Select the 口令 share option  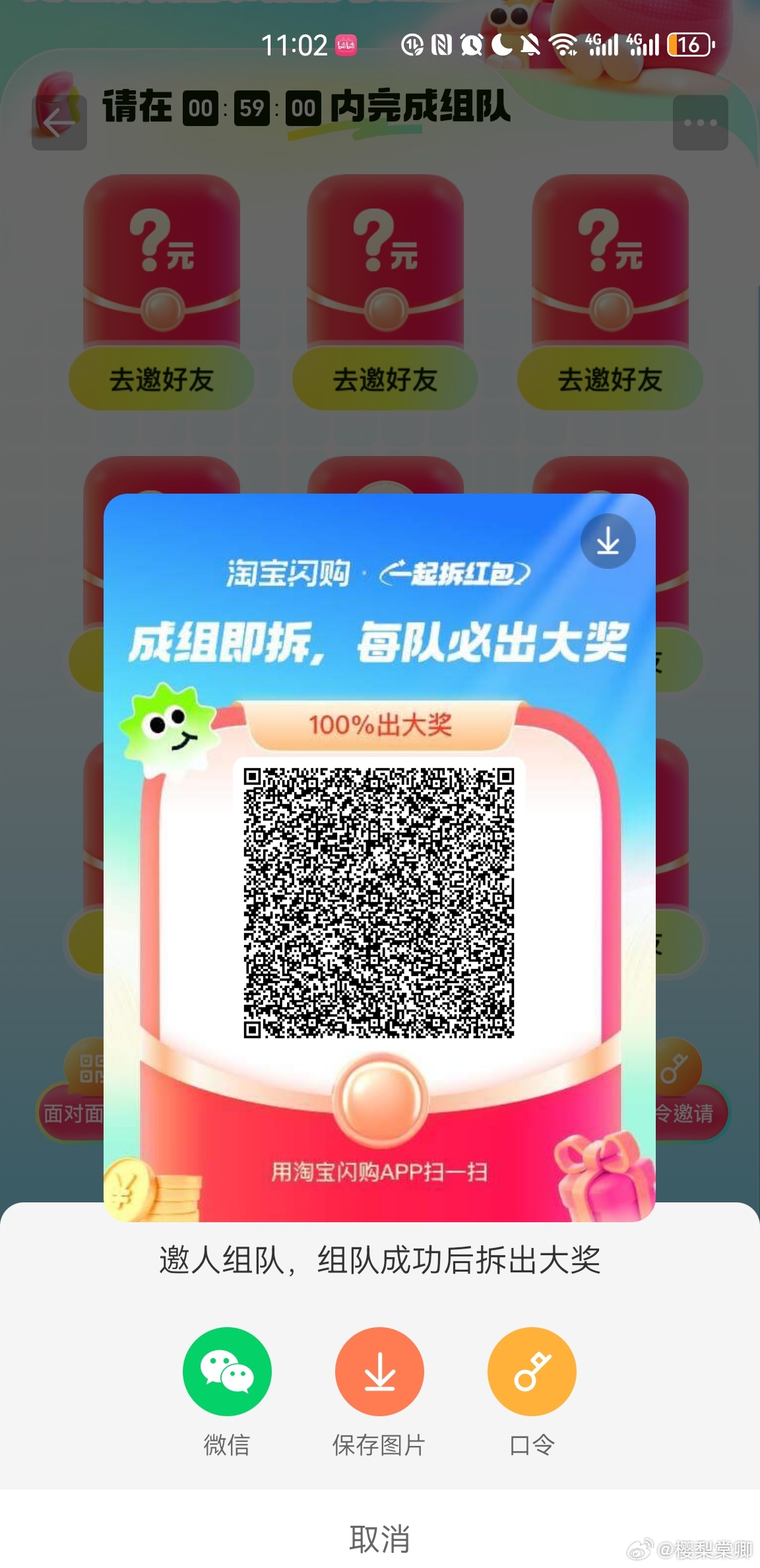532,1371
